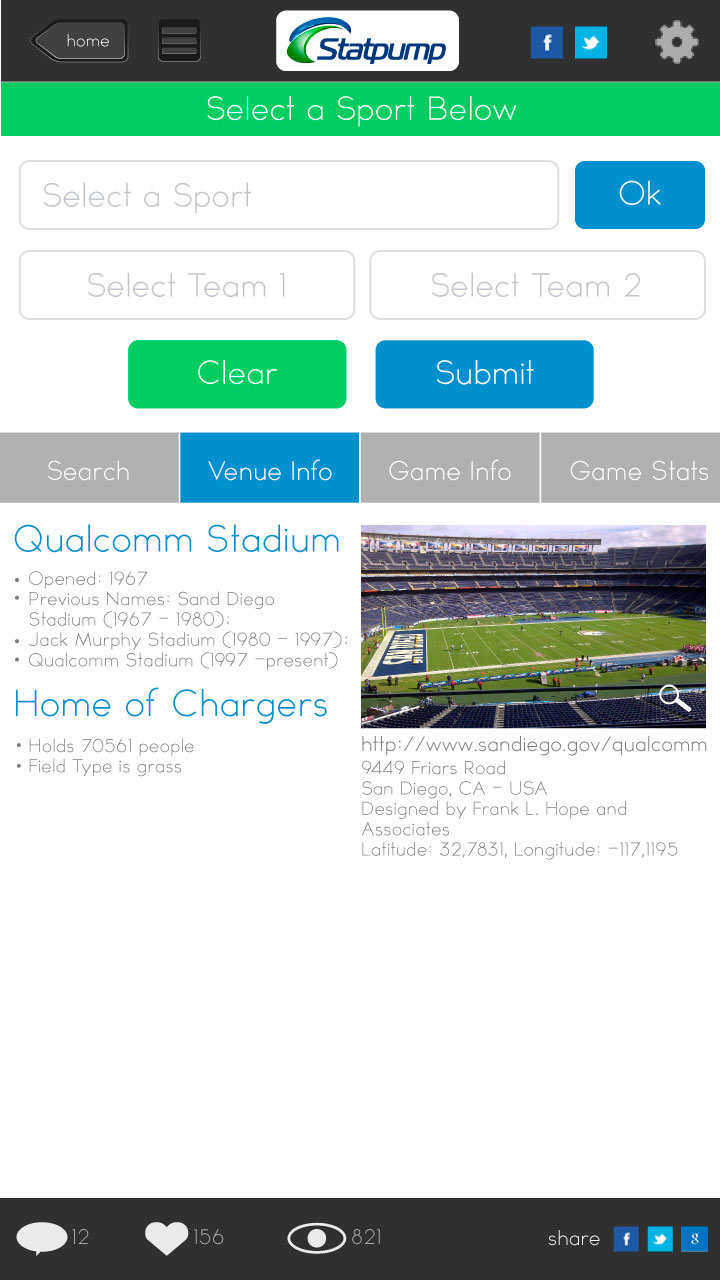Image resolution: width=720 pixels, height=1280 pixels.
Task: View comments via the speech bubble
Action: (x=43, y=1238)
